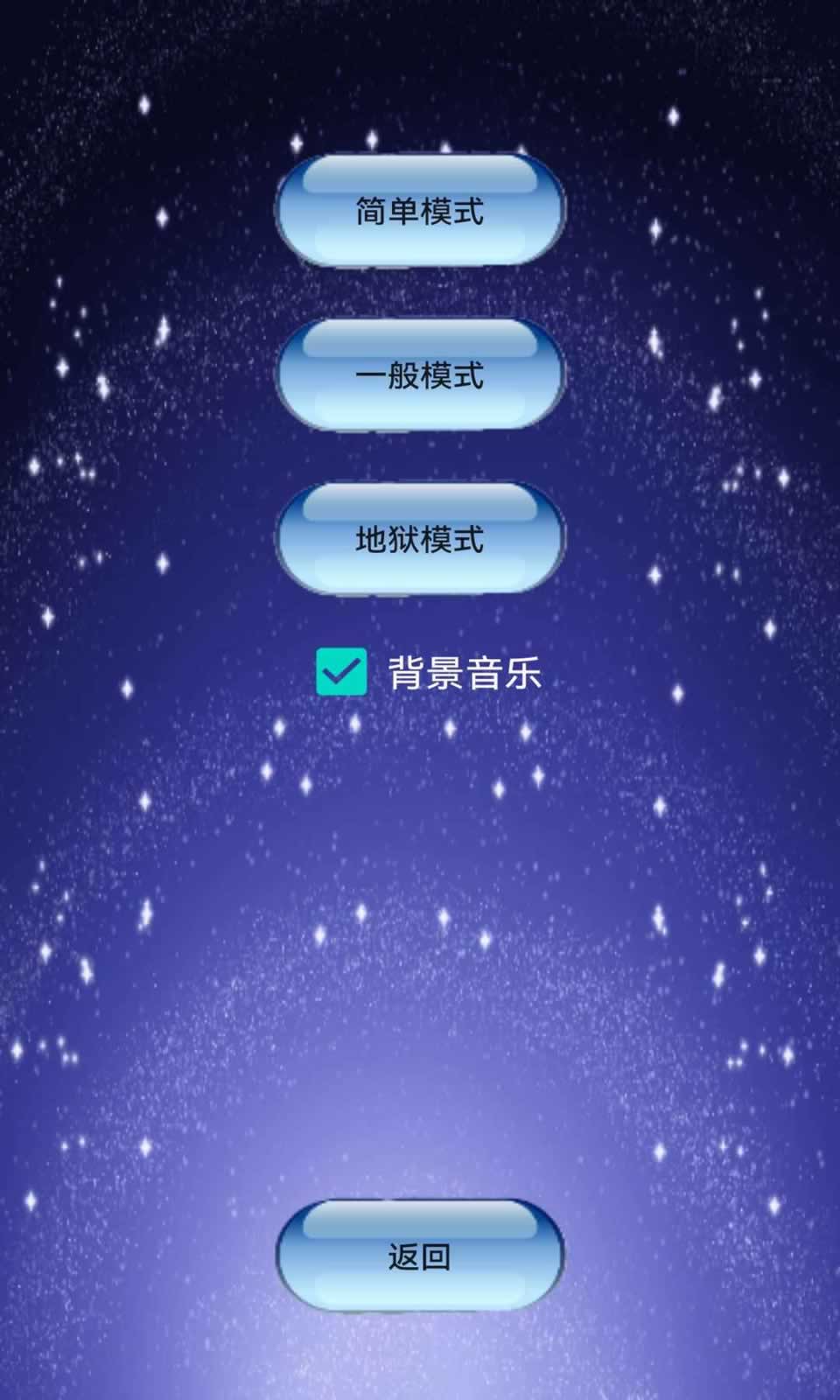The height and width of the screenshot is (1400, 840).
Task: Click the 背景音乐 text label
Action: pos(466,672)
